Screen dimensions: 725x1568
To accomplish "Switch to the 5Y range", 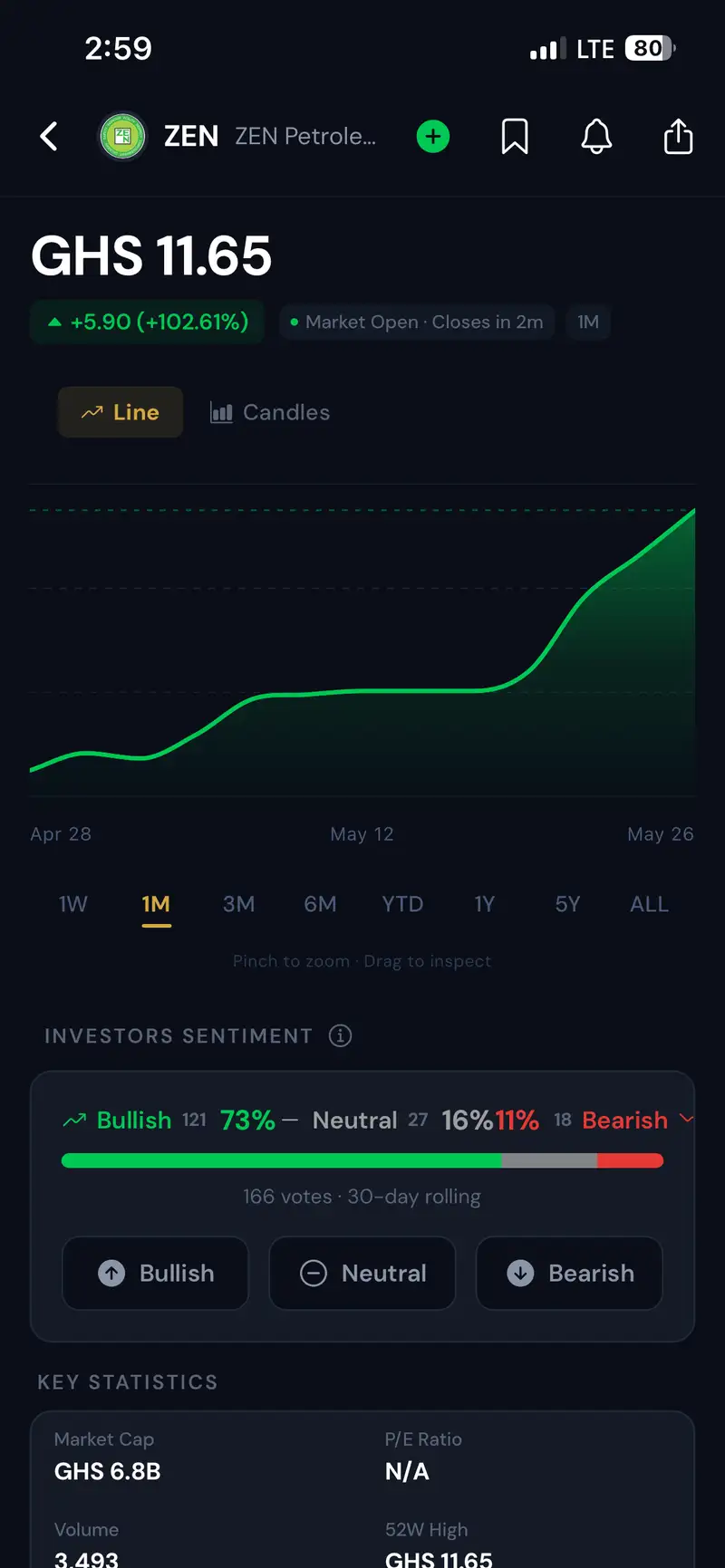I will coord(567,904).
